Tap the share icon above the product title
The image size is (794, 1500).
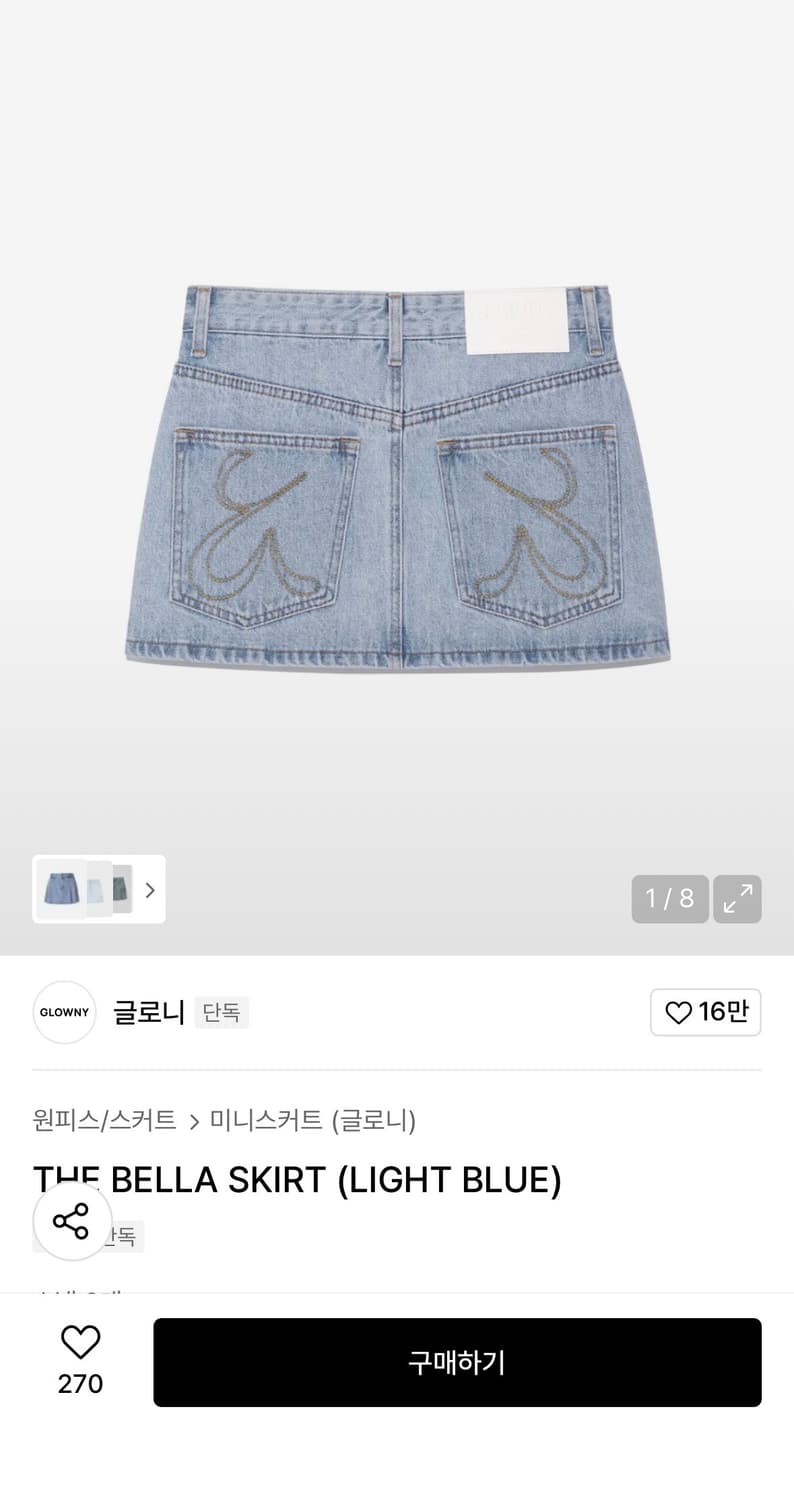click(71, 1220)
